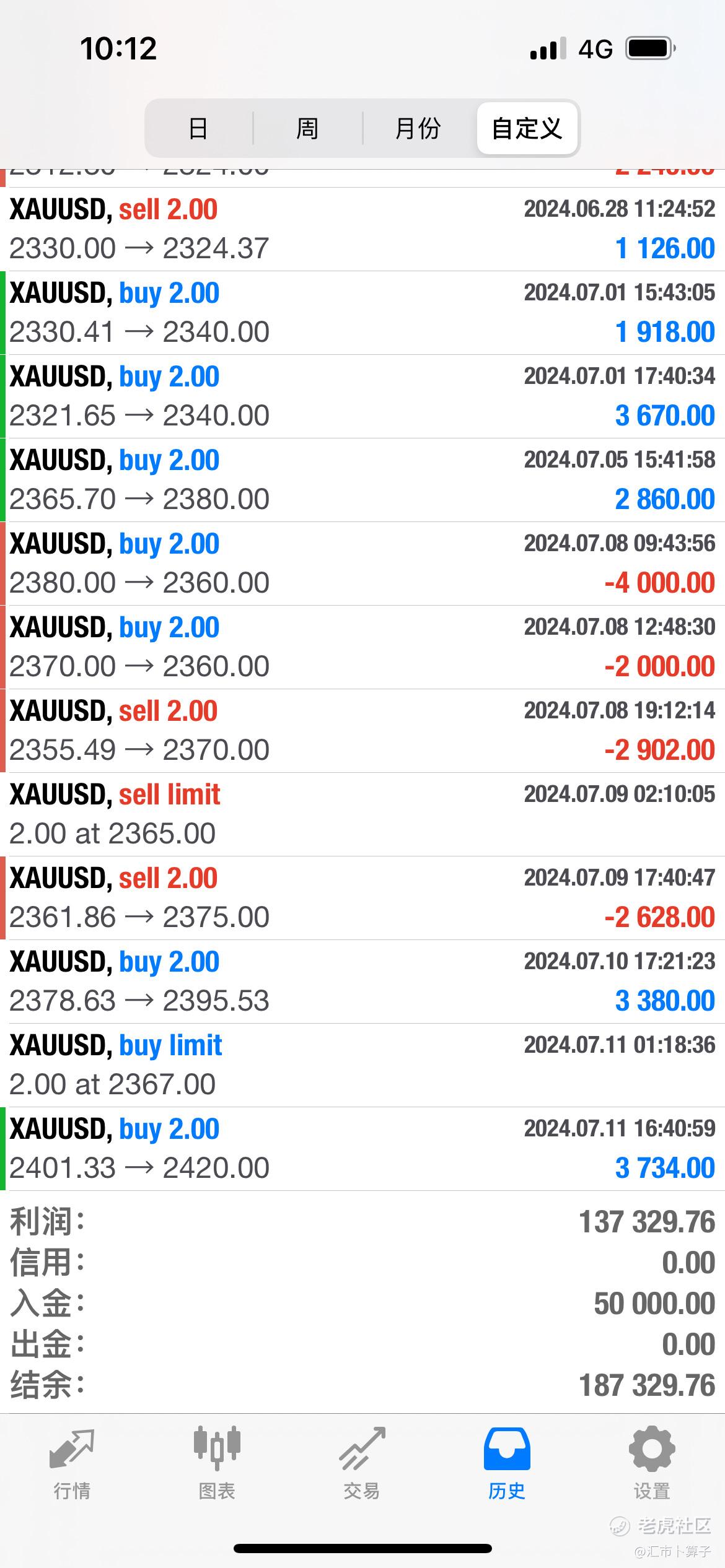The image size is (725, 1568).
Task: View the buy trade with 1 918.00 profit
Action: 362,313
